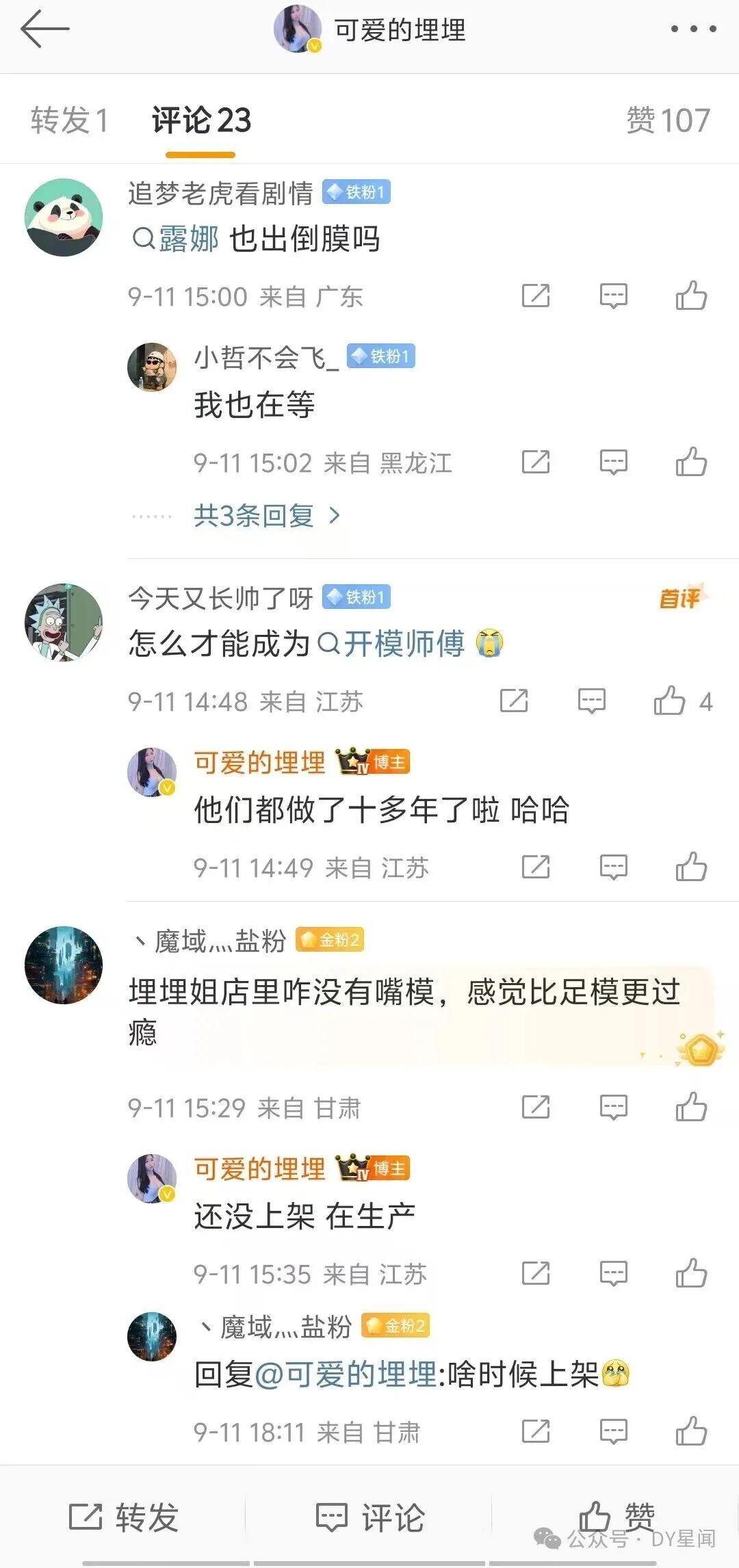Tap the @可爱的埋埋 mention link
Screen dimensions: 739x1568
[x=346, y=1374]
